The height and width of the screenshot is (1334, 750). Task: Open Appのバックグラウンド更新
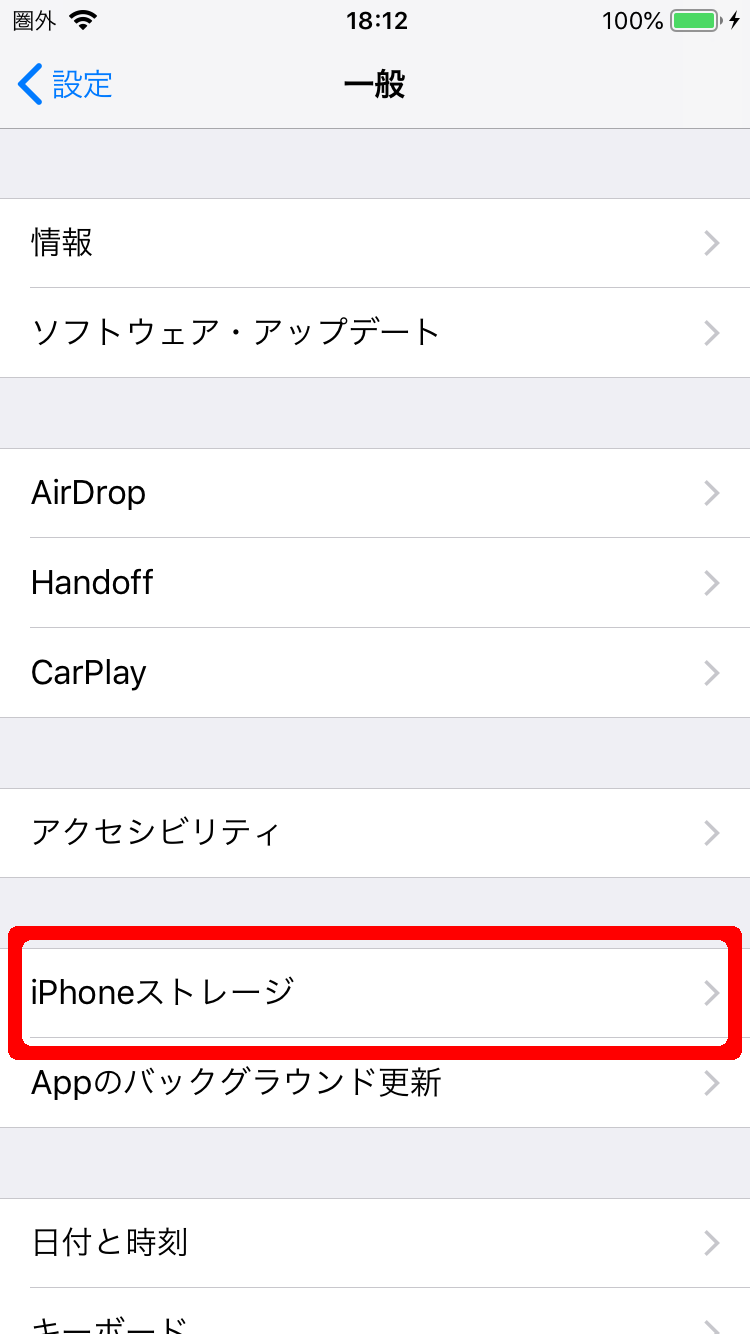(x=375, y=1082)
